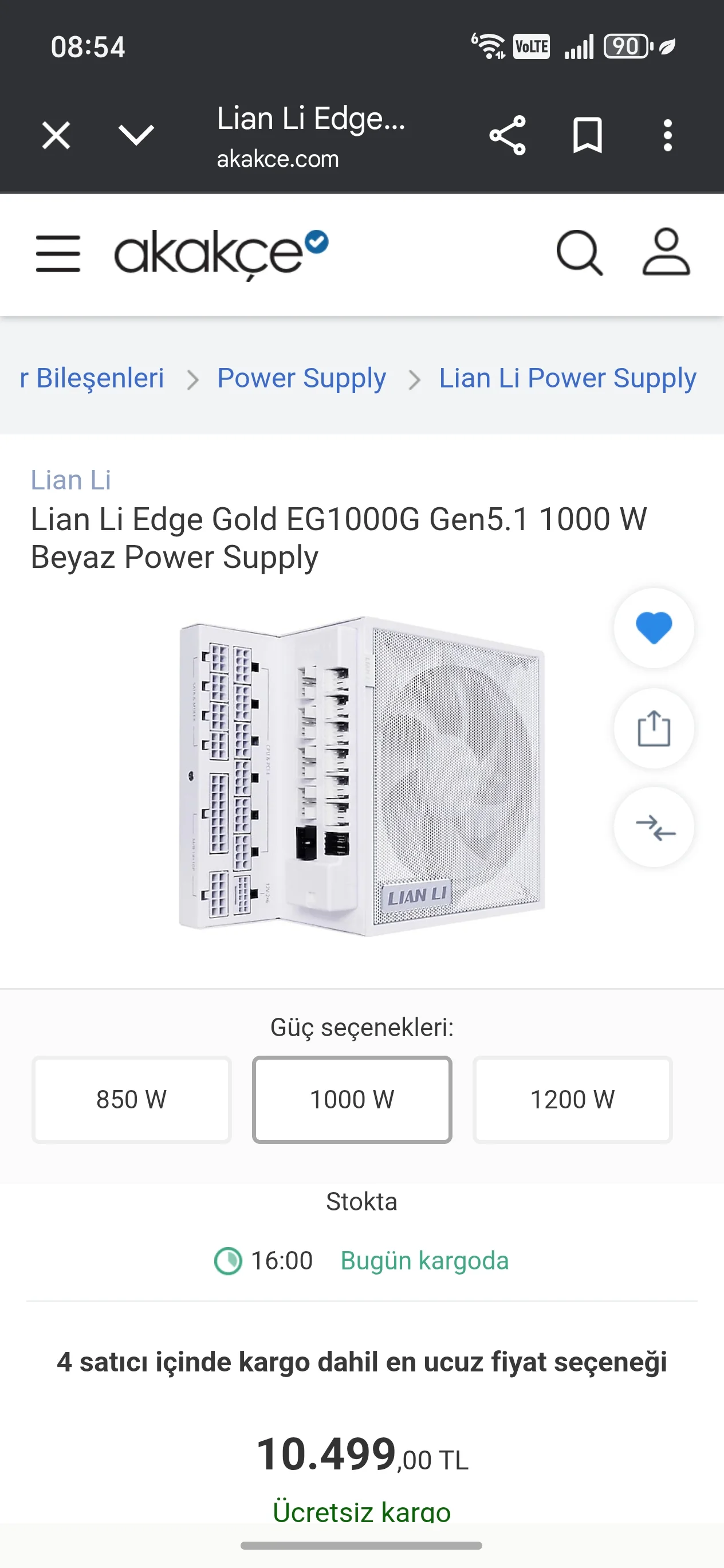Bookmark the page in the browser toolbar
This screenshot has height=1568, width=724.
(x=587, y=135)
